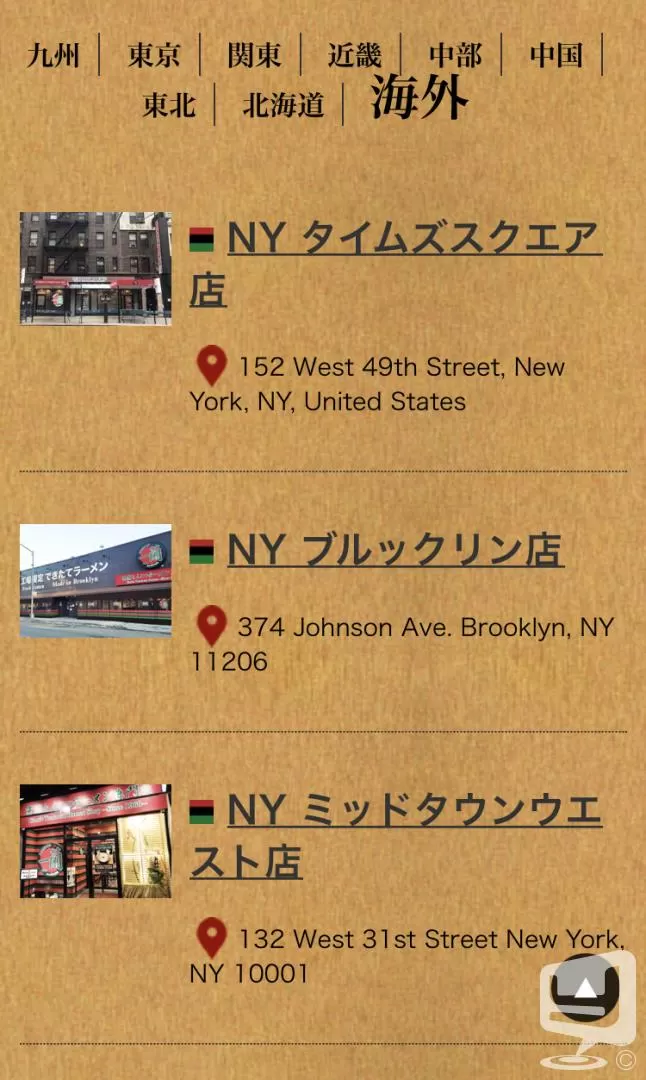The width and height of the screenshot is (646, 1080).
Task: View the Times Square store photo
Action: point(96,268)
